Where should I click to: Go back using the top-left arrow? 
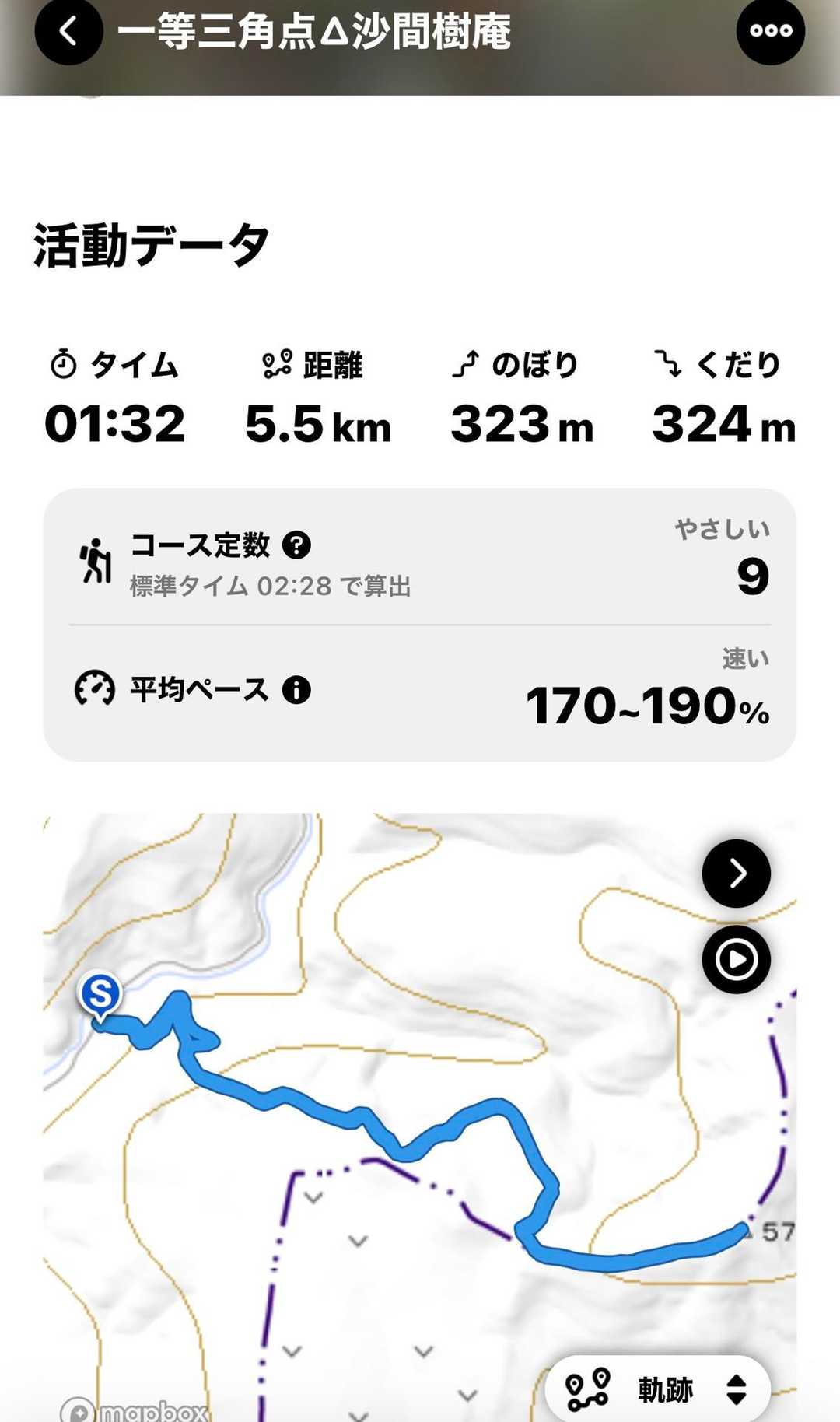coord(68,32)
